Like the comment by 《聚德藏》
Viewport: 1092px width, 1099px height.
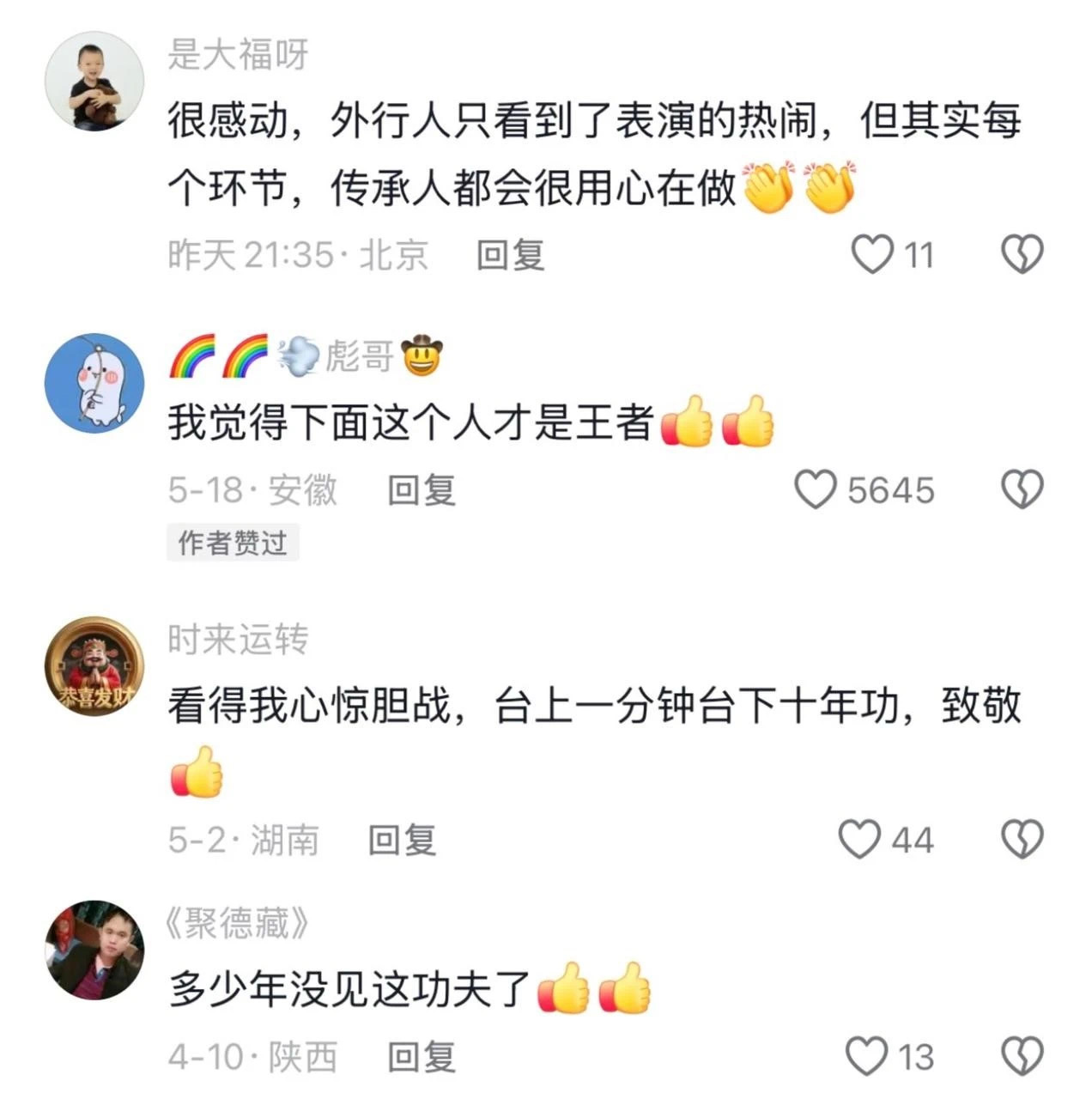point(866,1056)
